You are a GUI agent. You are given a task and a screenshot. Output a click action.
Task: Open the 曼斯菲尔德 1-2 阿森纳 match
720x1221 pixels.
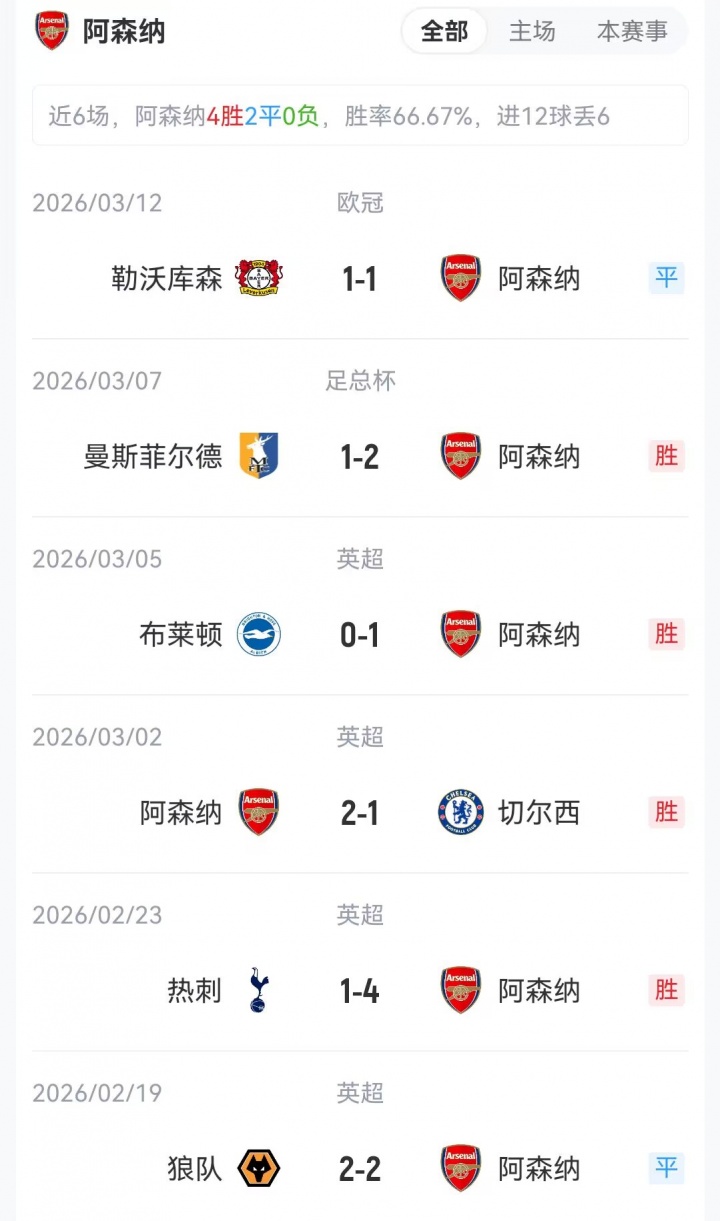pos(360,457)
